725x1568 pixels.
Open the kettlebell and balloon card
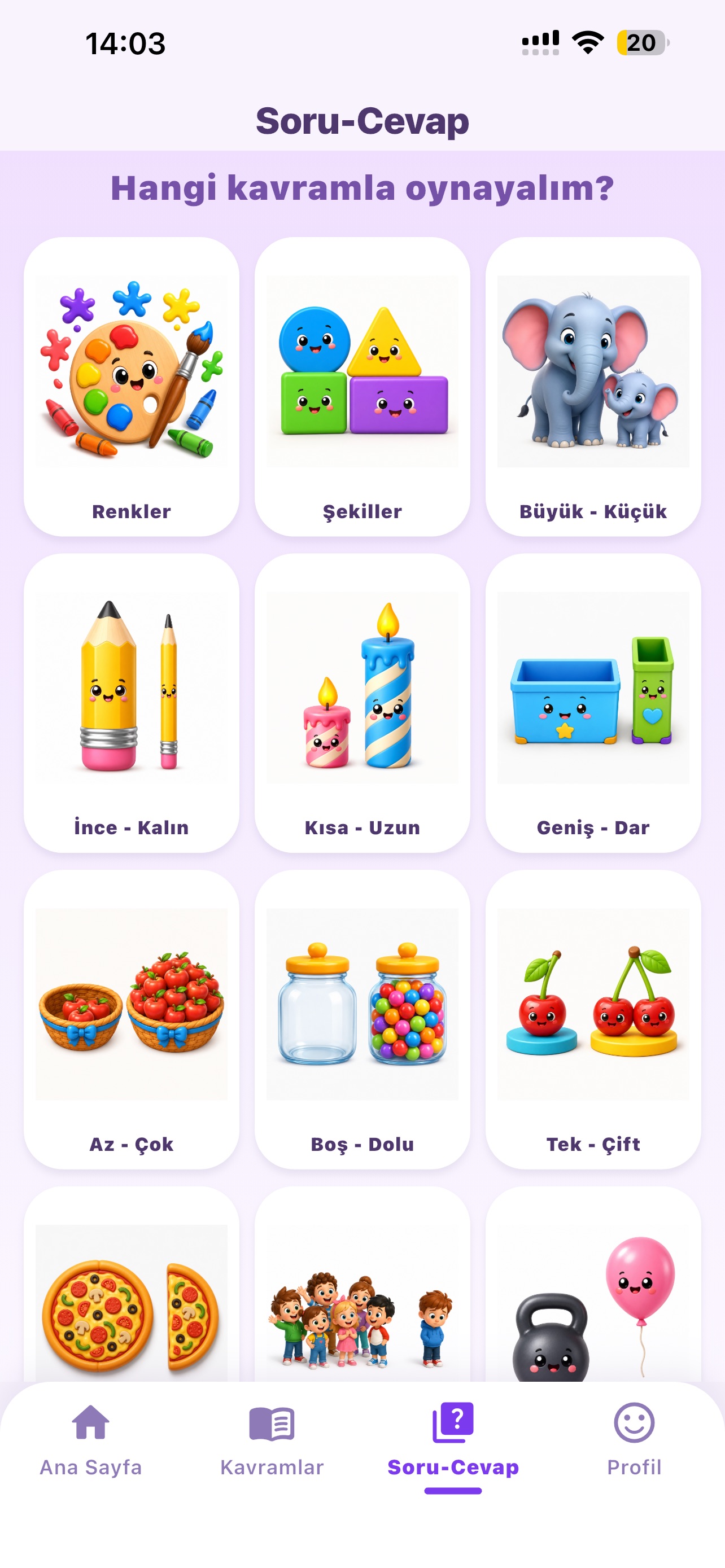tap(593, 1284)
